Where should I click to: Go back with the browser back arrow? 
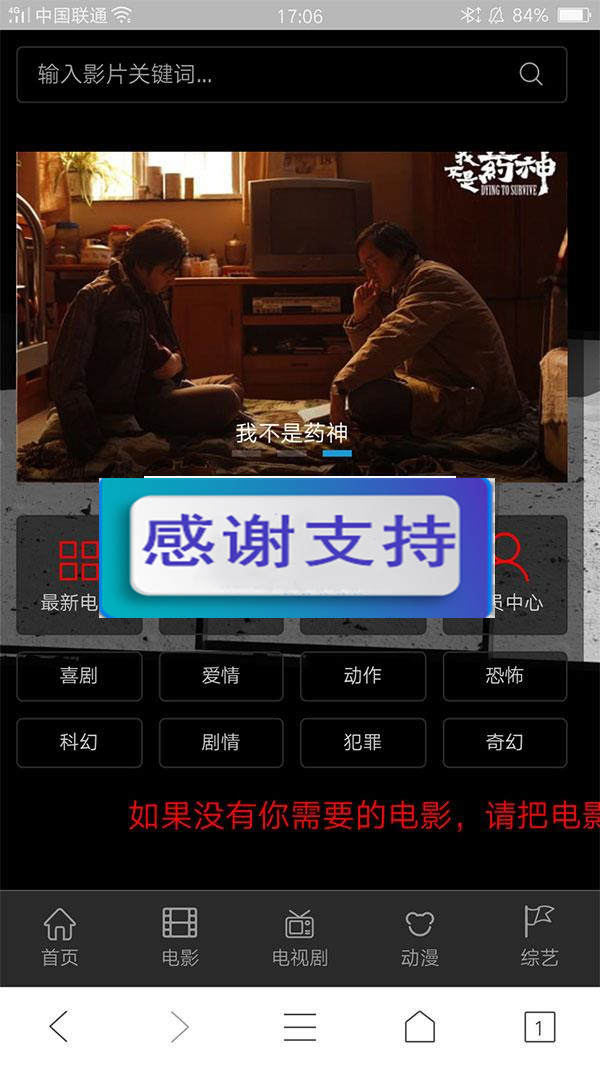(x=59, y=1027)
